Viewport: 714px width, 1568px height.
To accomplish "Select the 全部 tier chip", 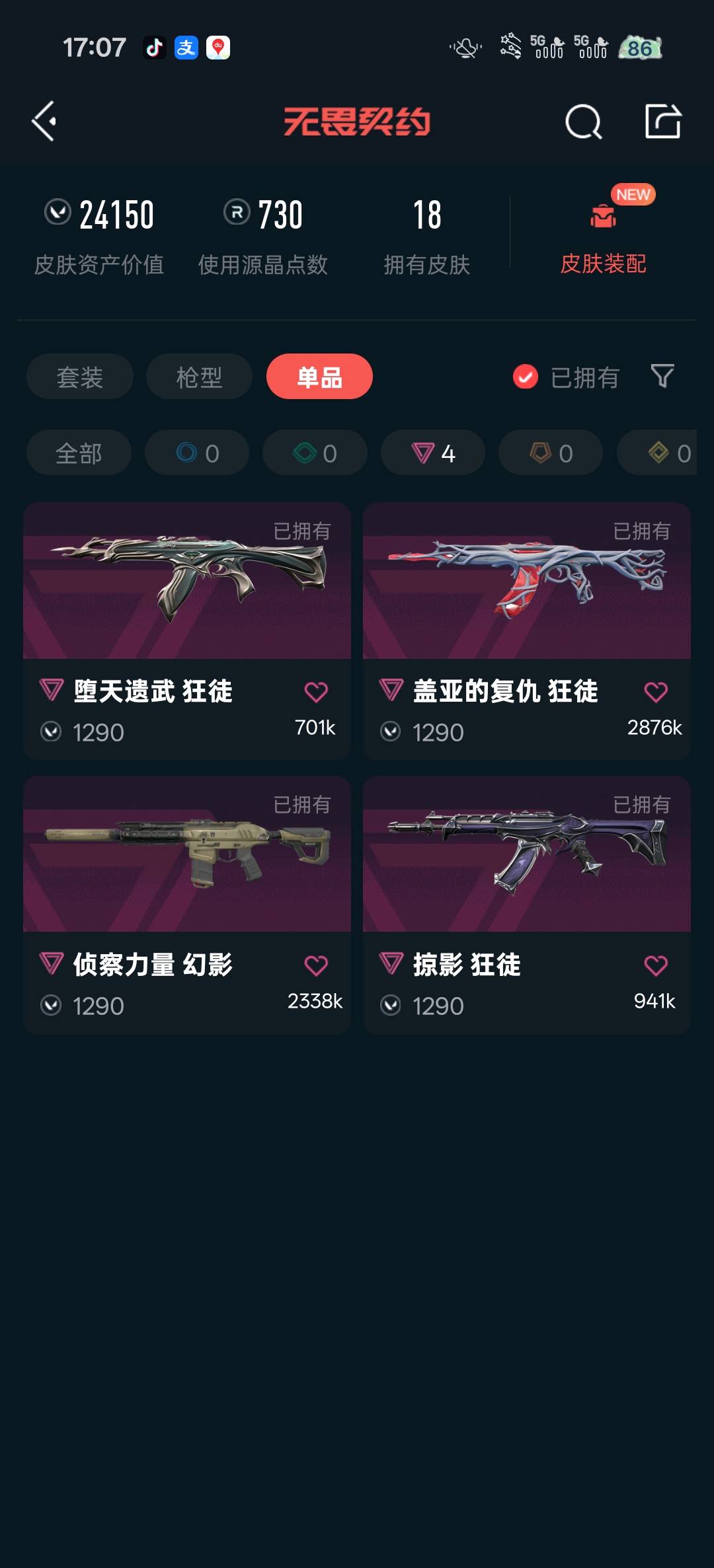I will (79, 453).
